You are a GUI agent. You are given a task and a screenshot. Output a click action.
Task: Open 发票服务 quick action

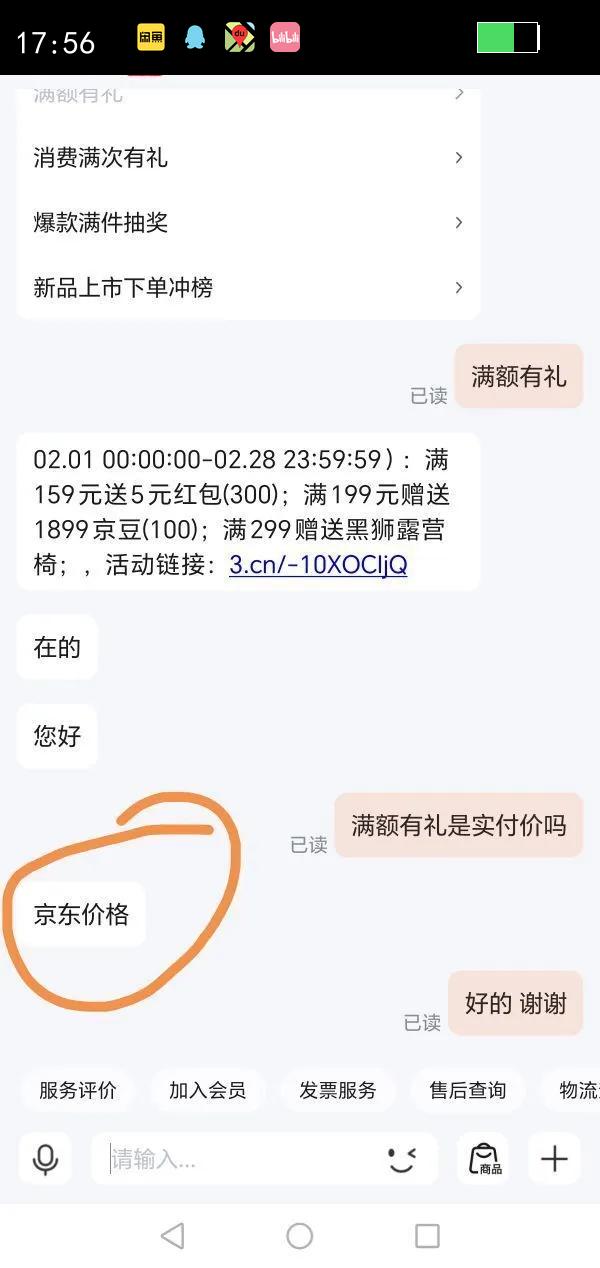point(338,1090)
